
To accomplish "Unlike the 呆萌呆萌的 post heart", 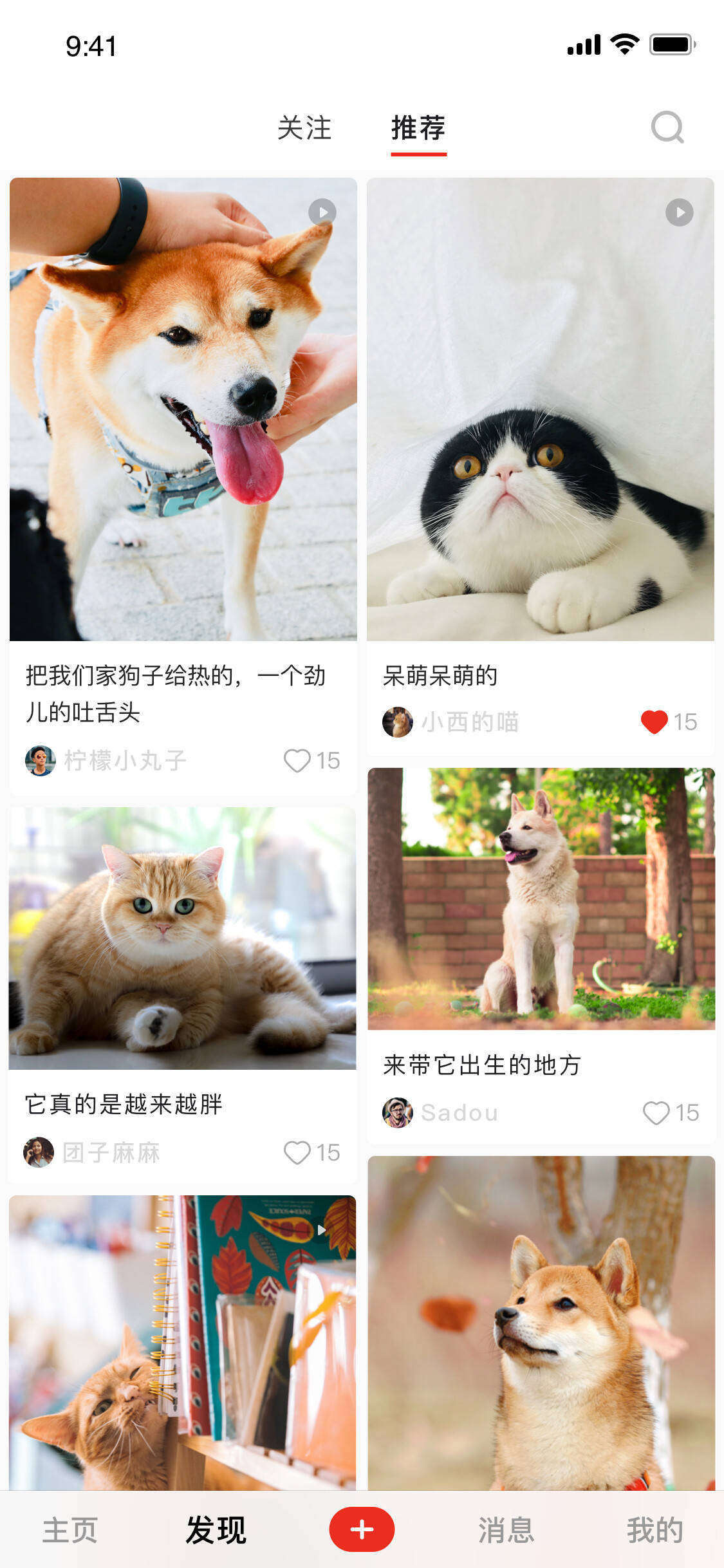I will [x=654, y=722].
